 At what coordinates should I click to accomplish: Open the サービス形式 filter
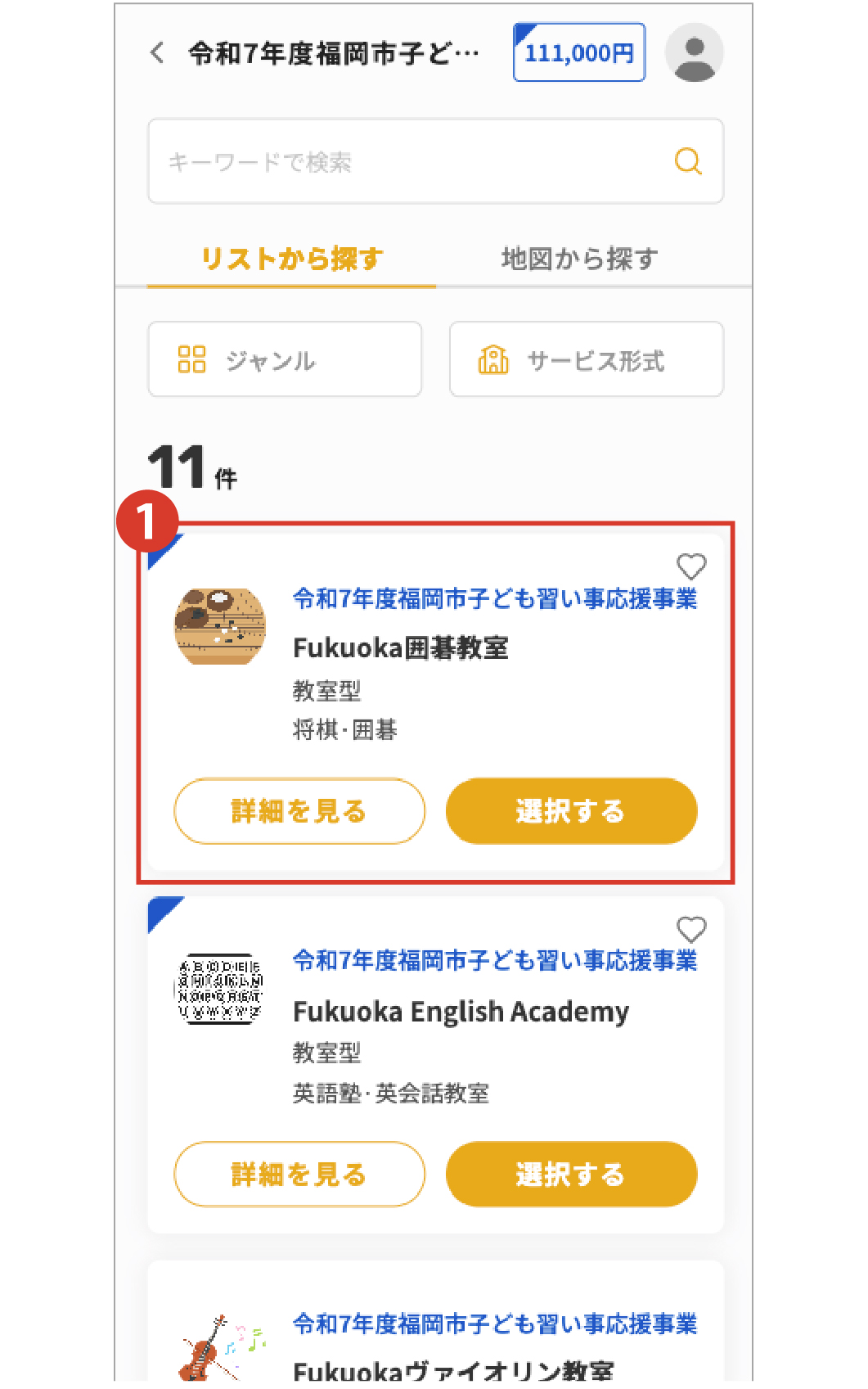(586, 359)
